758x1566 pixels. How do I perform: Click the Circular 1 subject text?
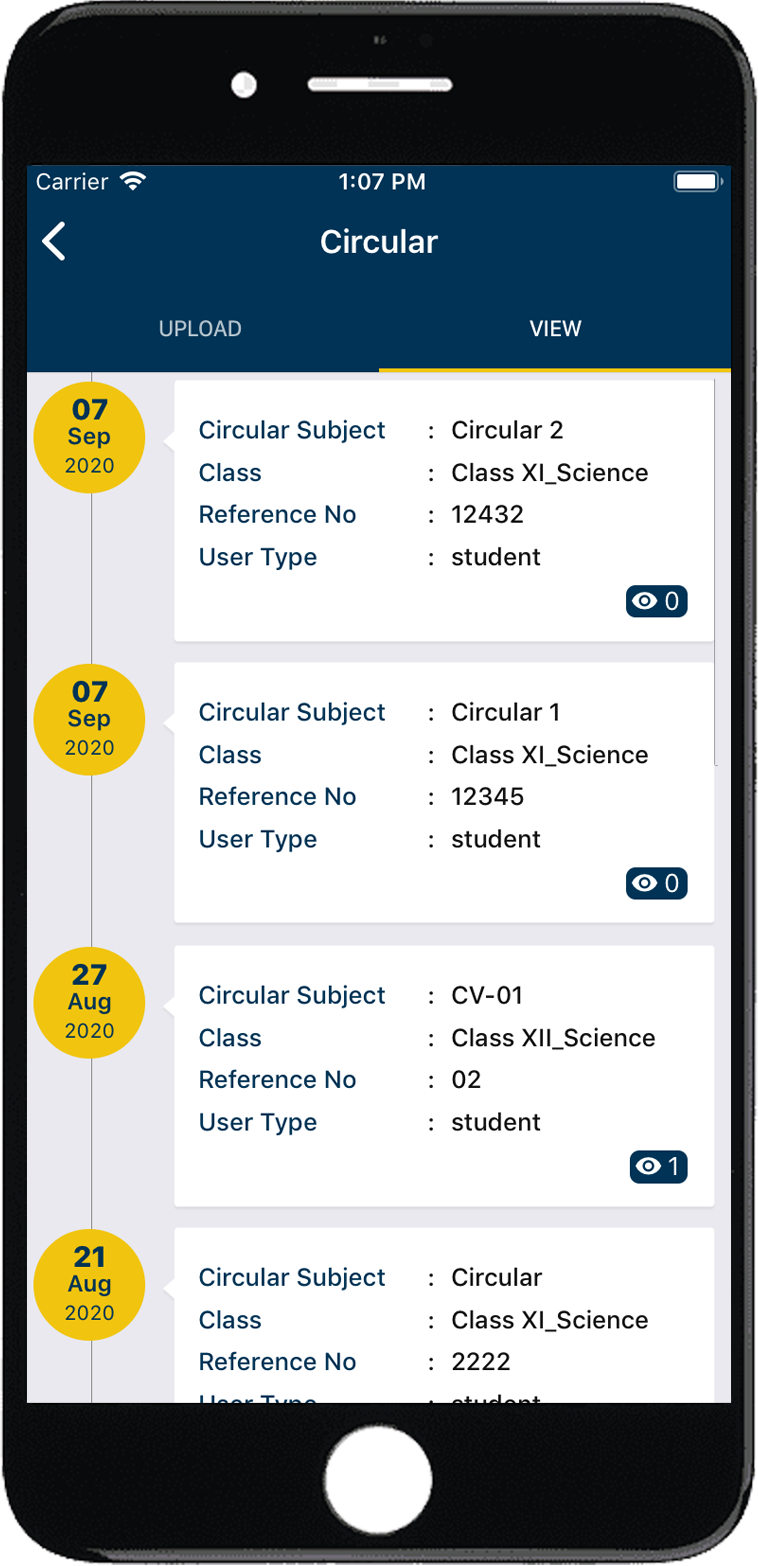[x=507, y=712]
